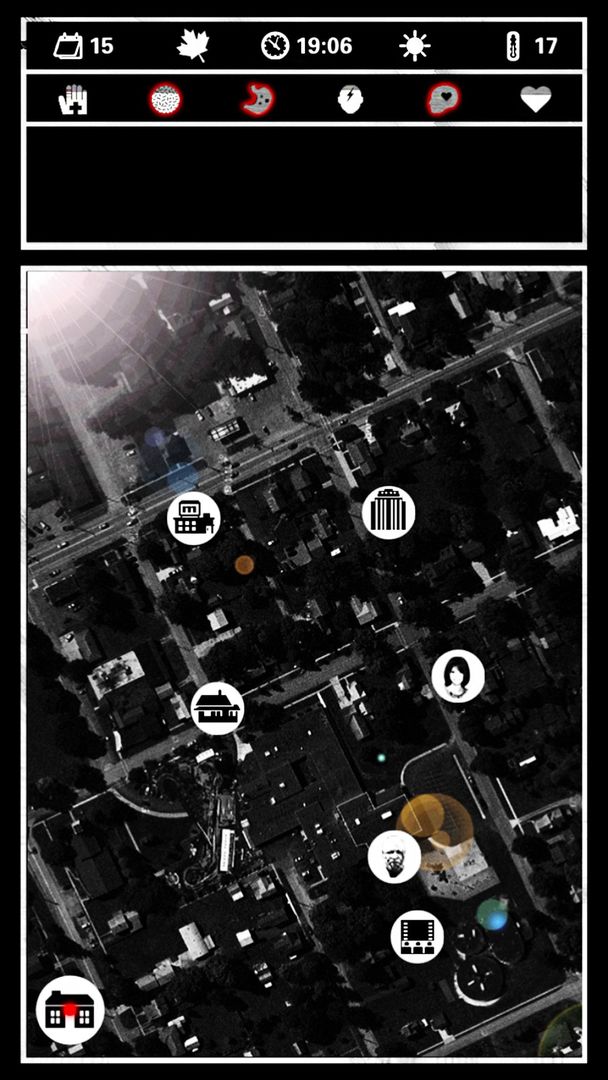Check the white heart status icon
The width and height of the screenshot is (608, 1080).
tap(536, 99)
